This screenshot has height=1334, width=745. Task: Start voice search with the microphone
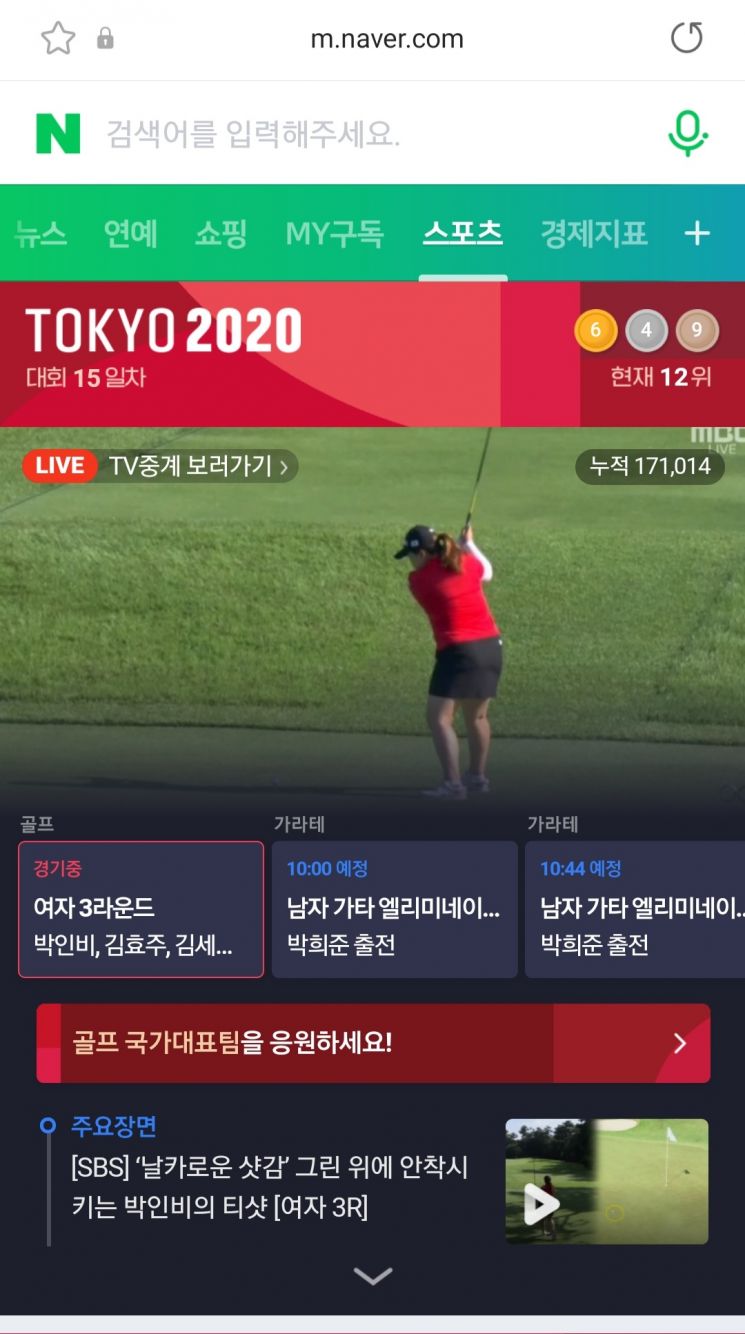[x=687, y=133]
